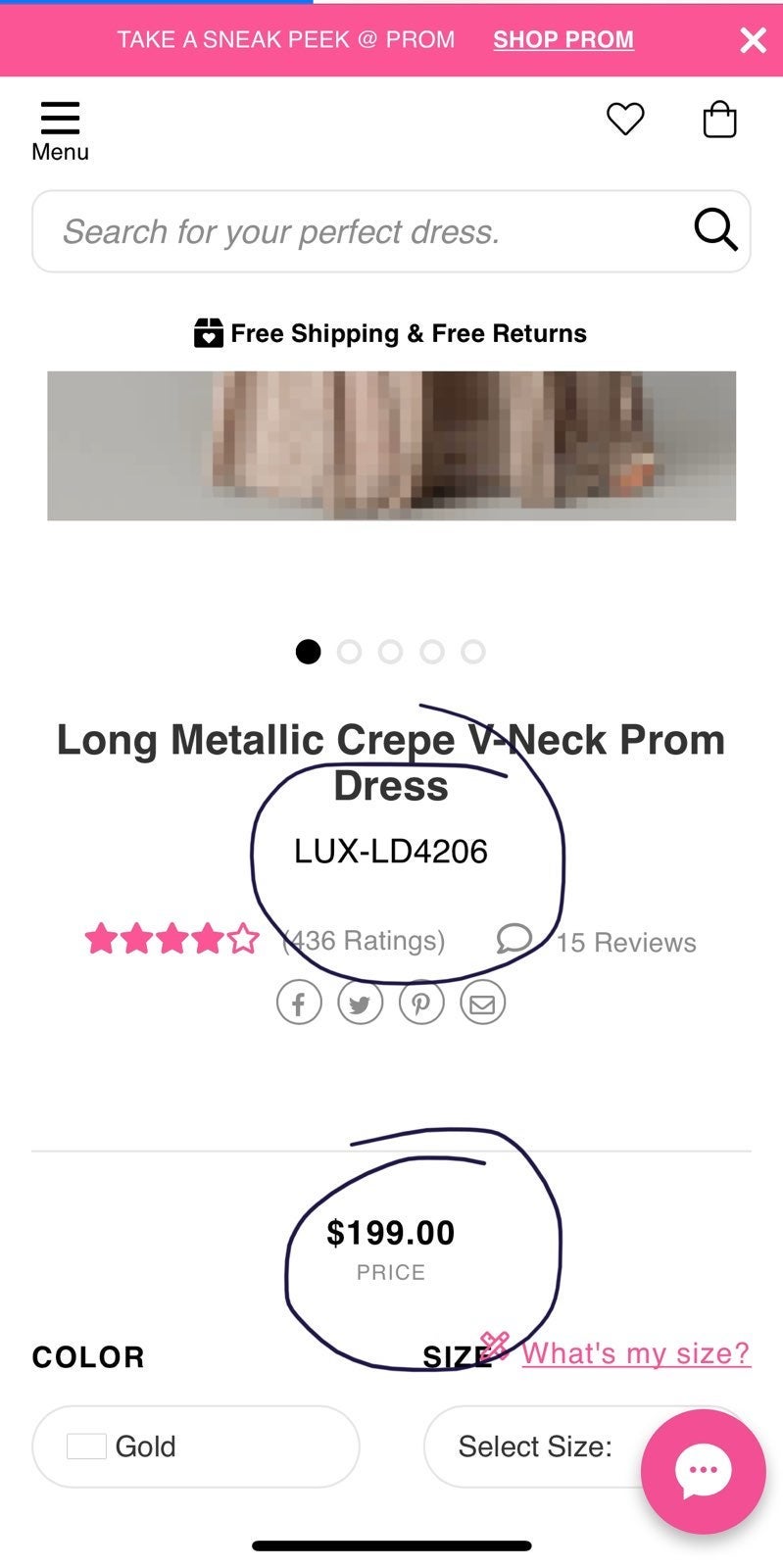Dismiss the prom sneak peek banner
Image resolution: width=783 pixels, height=1568 pixels.
(753, 40)
